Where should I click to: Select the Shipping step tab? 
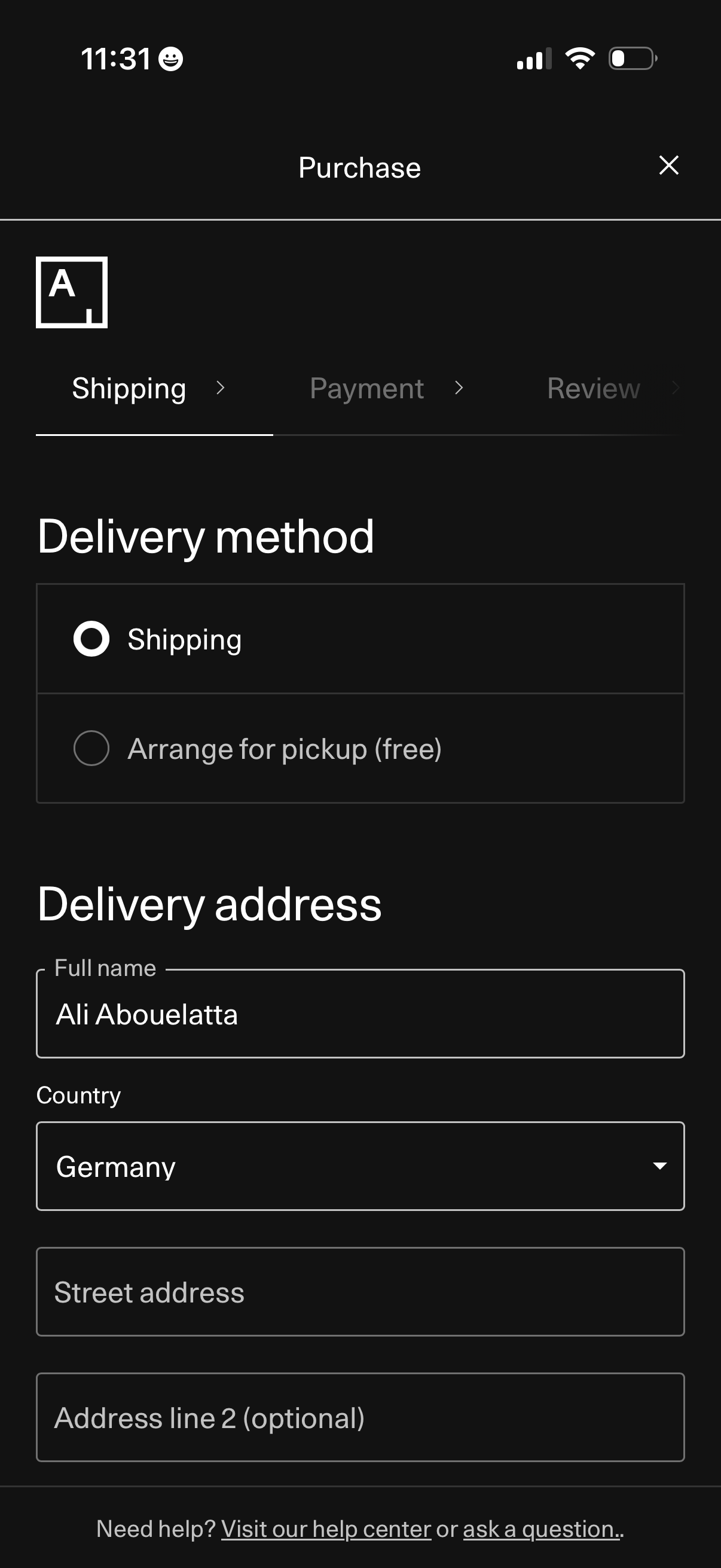pyautogui.click(x=129, y=388)
